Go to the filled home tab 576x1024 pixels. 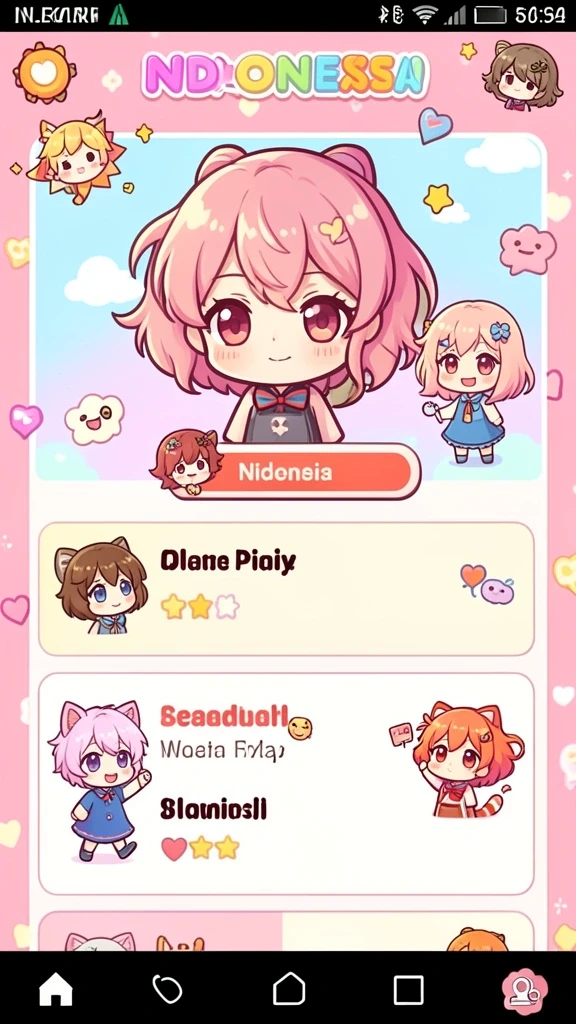(56, 989)
